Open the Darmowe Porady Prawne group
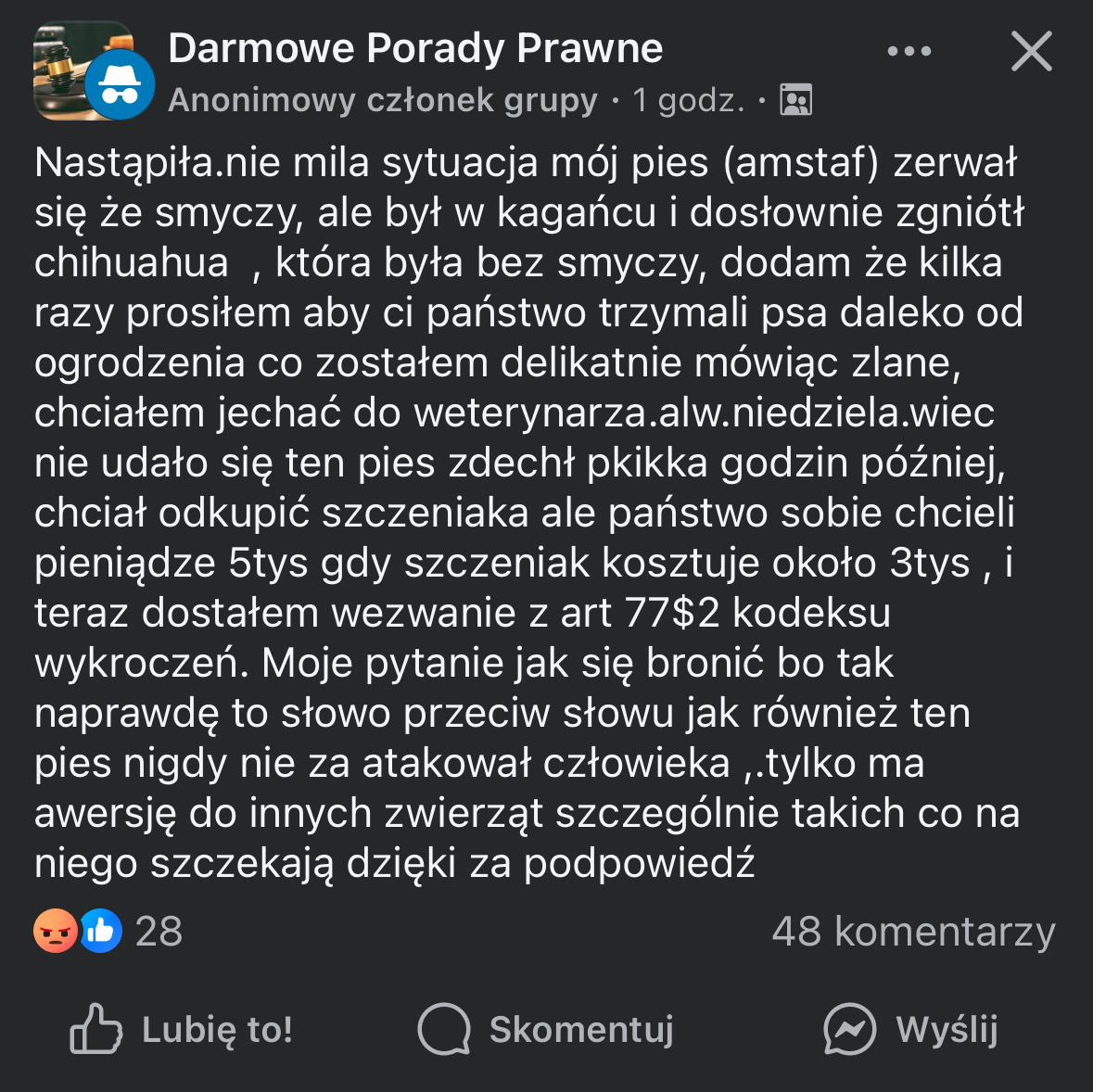This screenshot has width=1093, height=1092. tap(415, 48)
